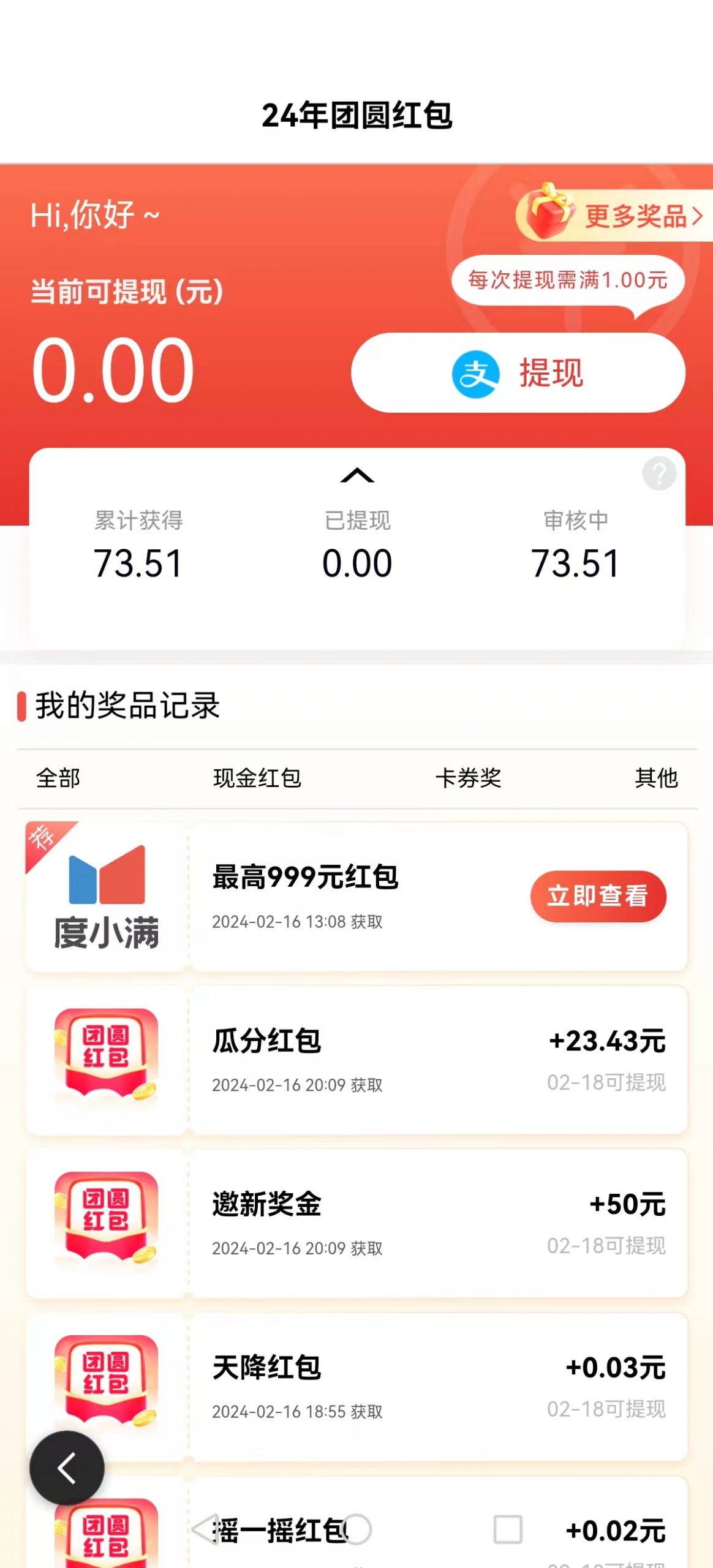Go to system home via circle button

click(x=357, y=1529)
